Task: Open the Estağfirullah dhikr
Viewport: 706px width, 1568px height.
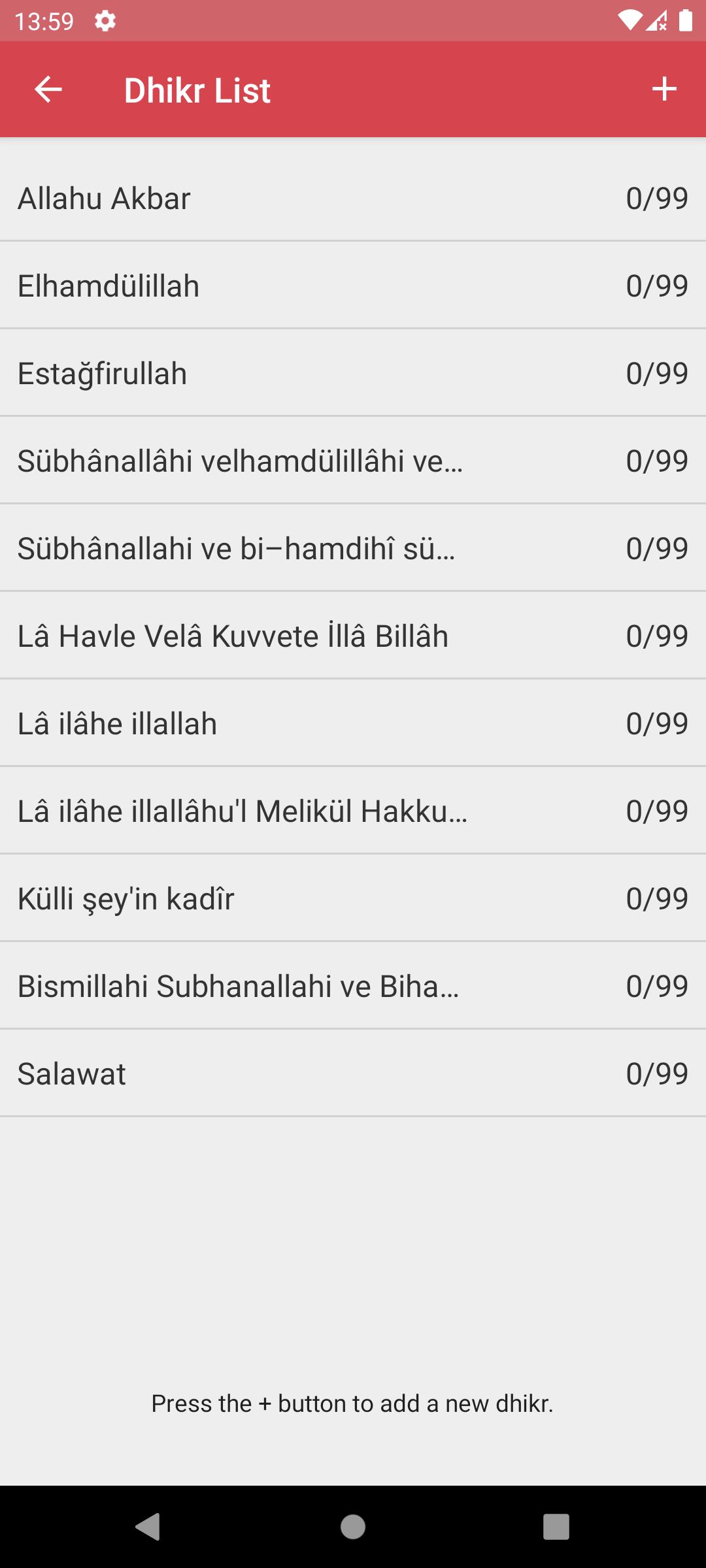Action: 353,372
